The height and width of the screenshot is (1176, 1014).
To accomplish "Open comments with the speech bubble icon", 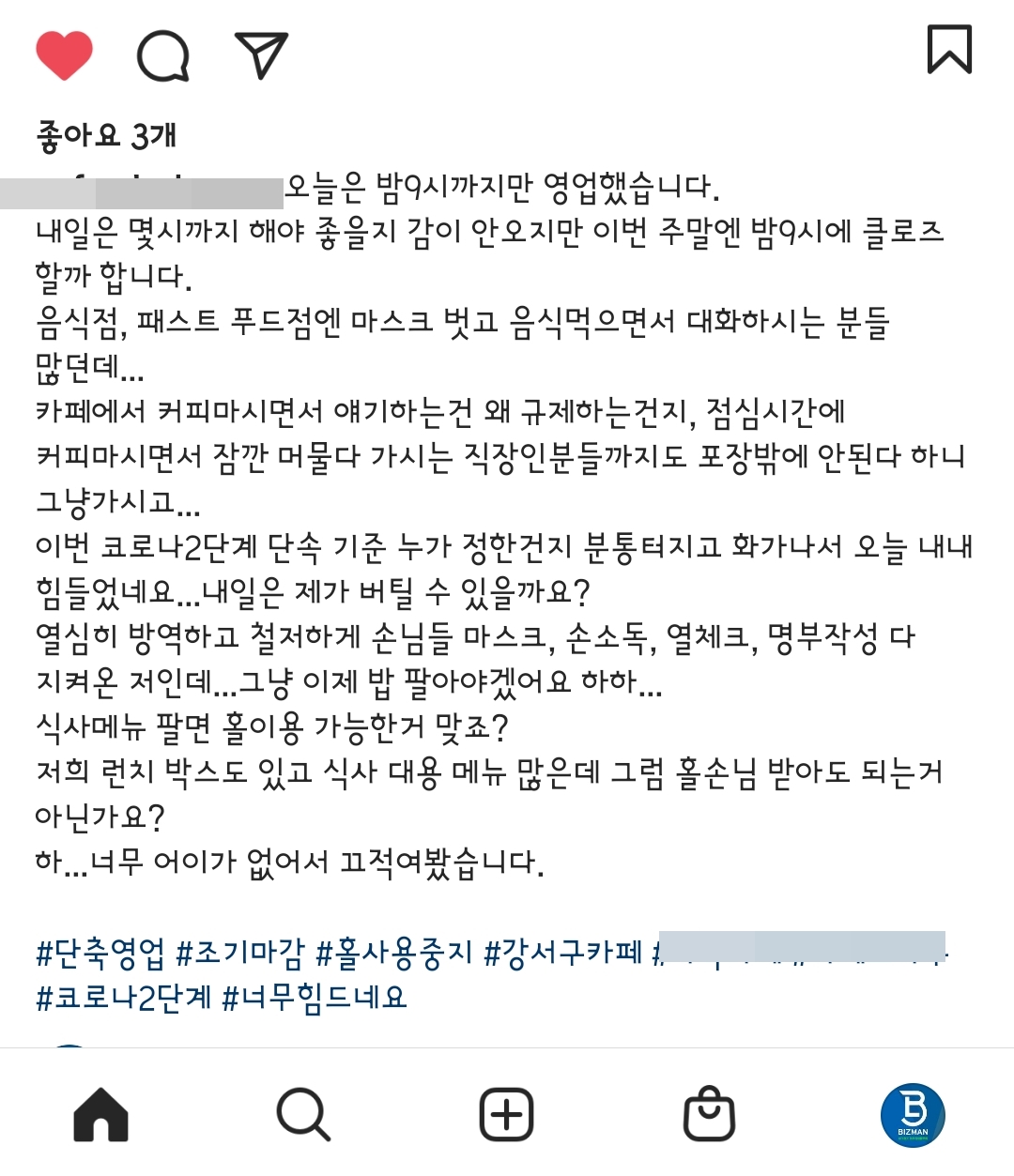I will 163,55.
